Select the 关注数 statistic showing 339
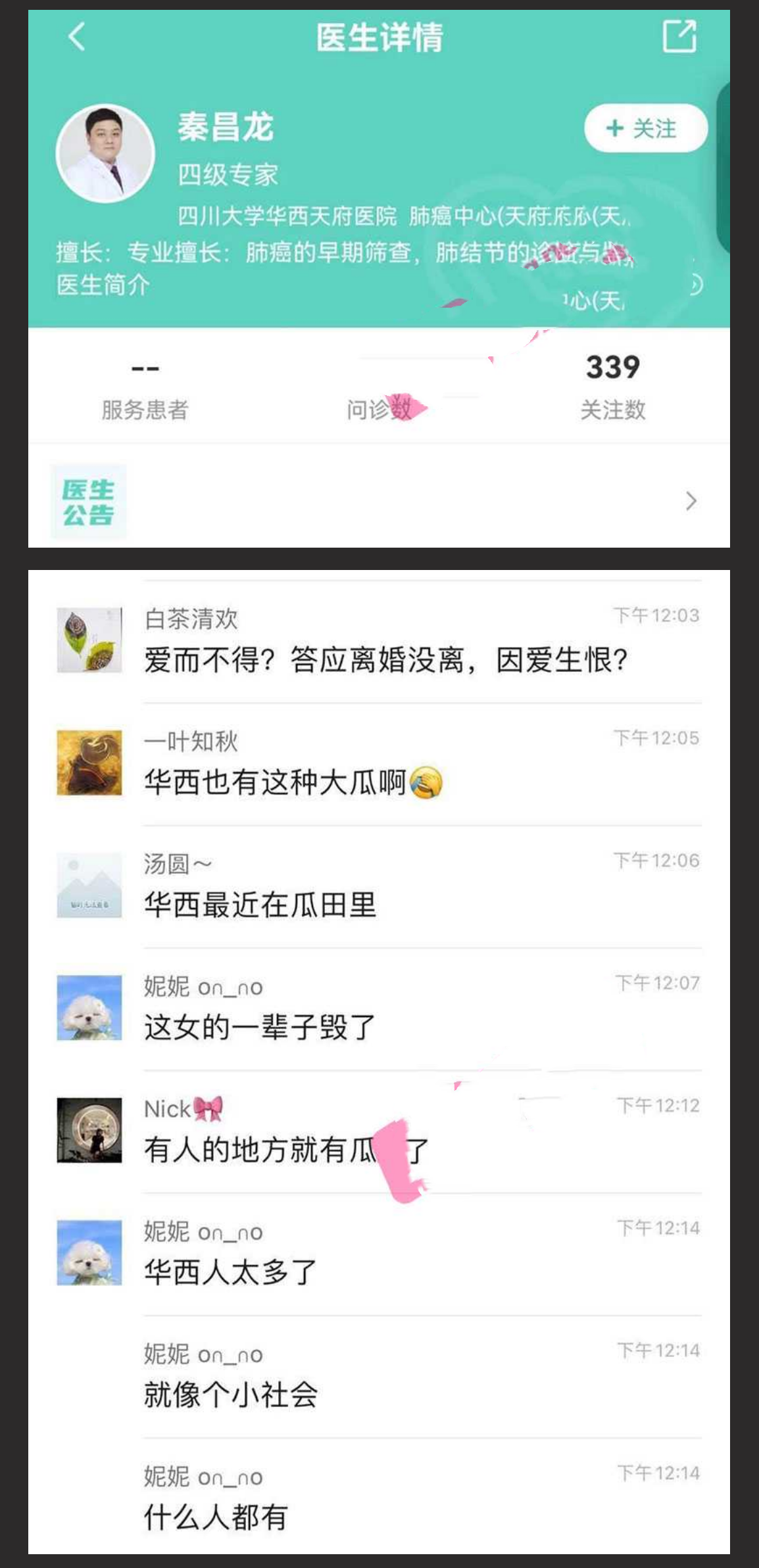The image size is (759, 1568). coord(612,388)
